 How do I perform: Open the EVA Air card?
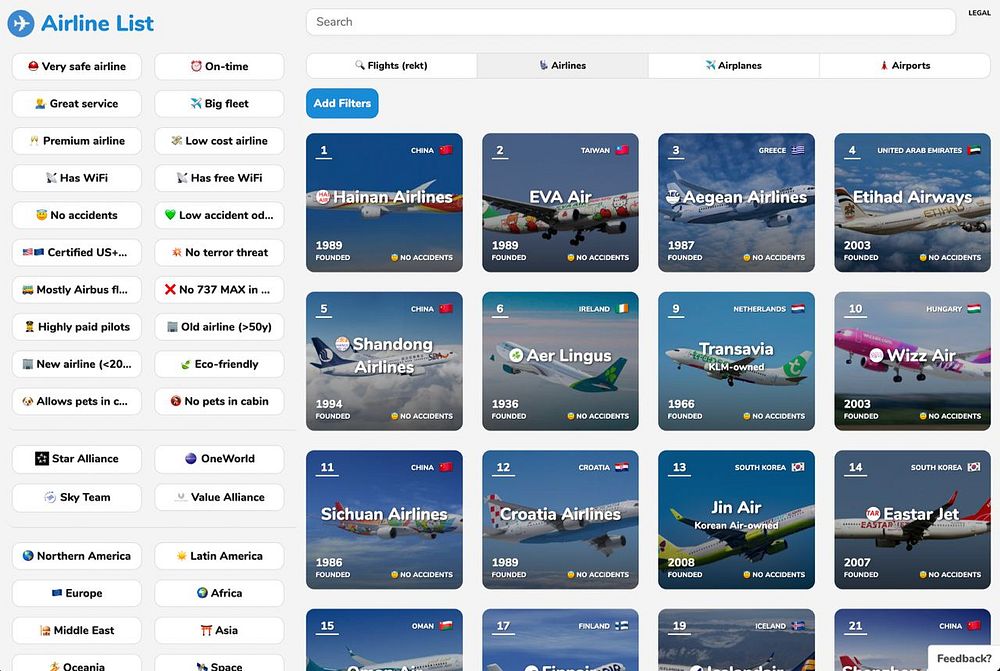(x=560, y=203)
